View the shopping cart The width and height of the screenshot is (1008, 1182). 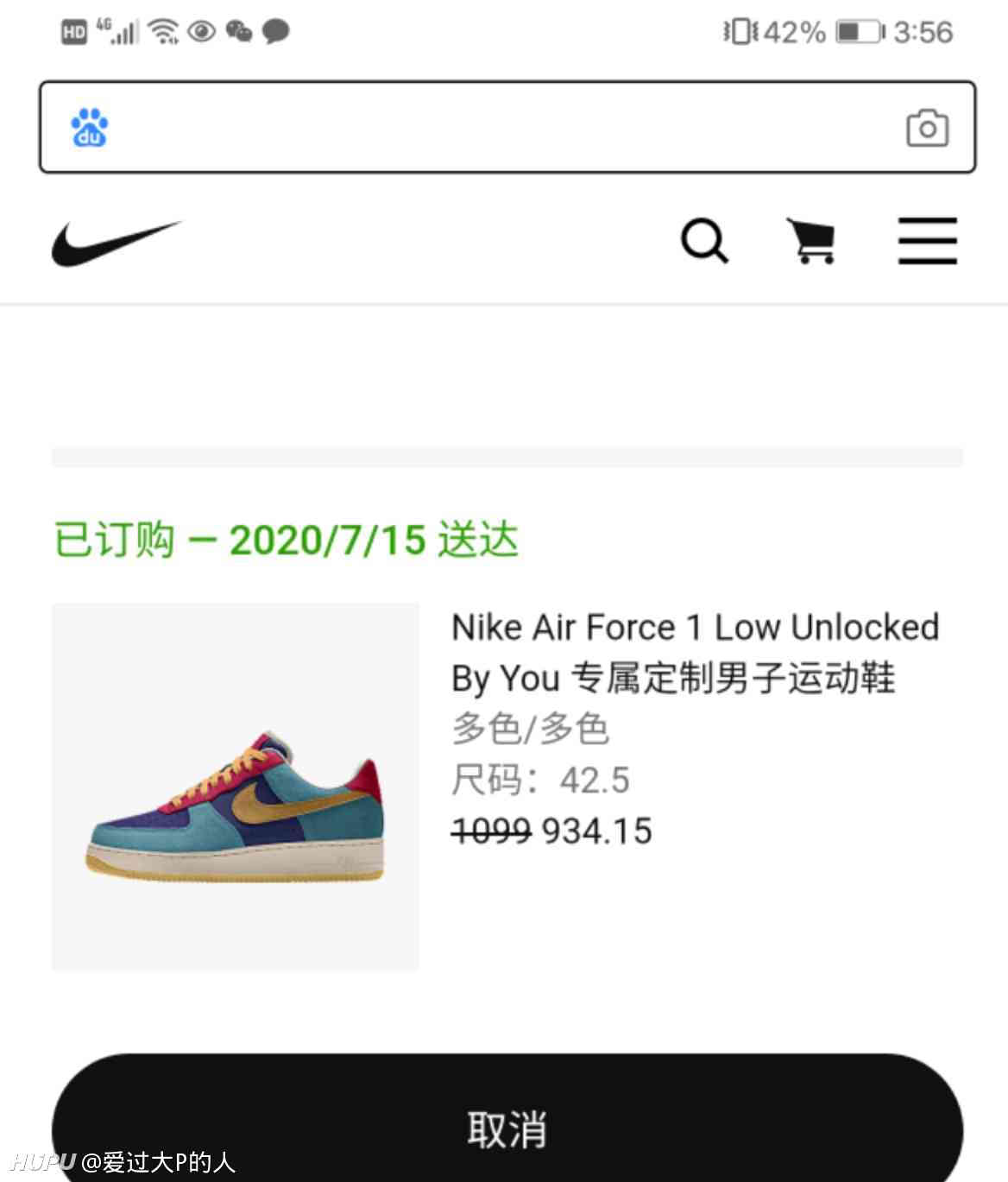tap(811, 240)
